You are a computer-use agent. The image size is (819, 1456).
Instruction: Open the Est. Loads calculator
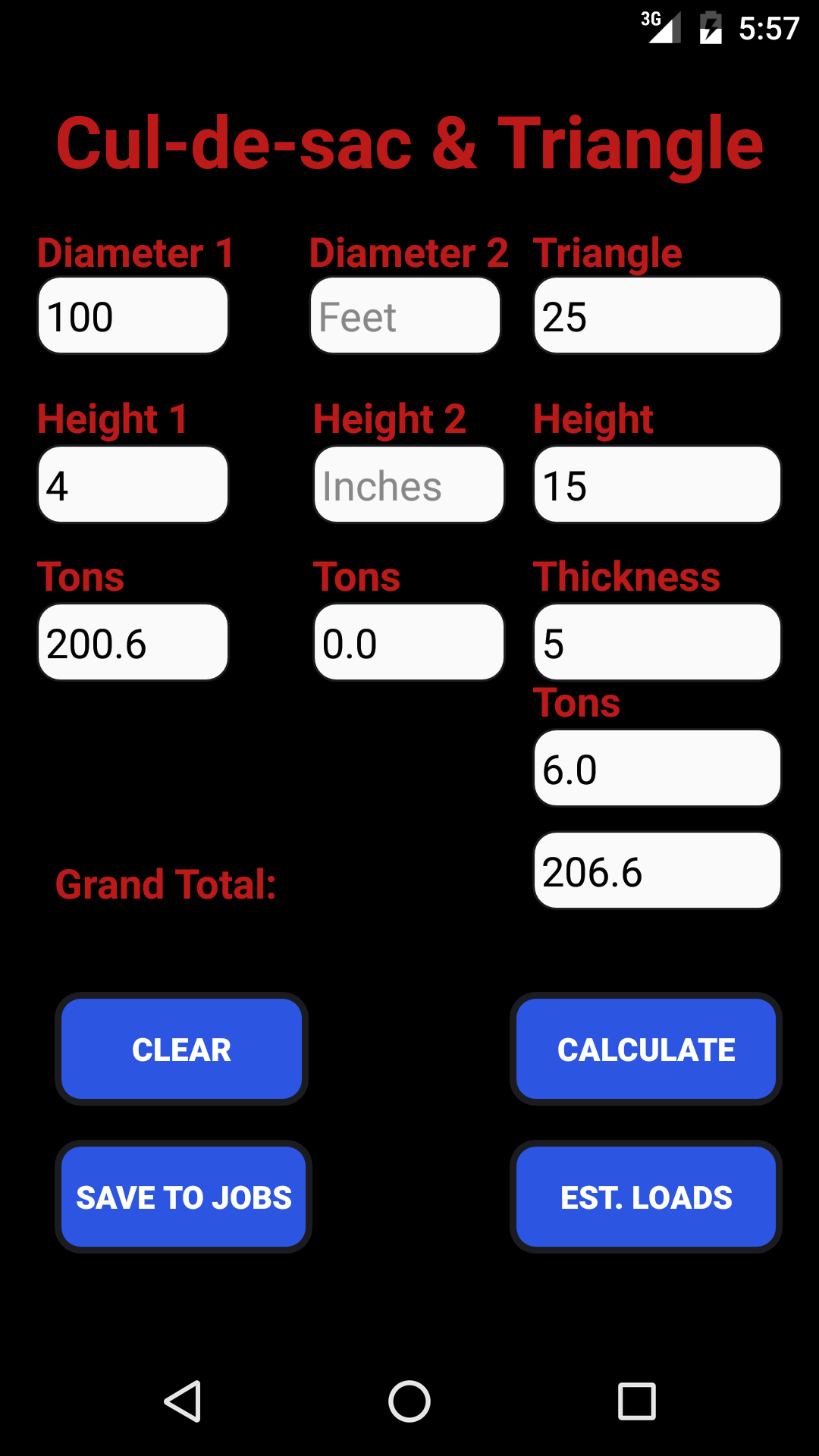(x=646, y=1197)
